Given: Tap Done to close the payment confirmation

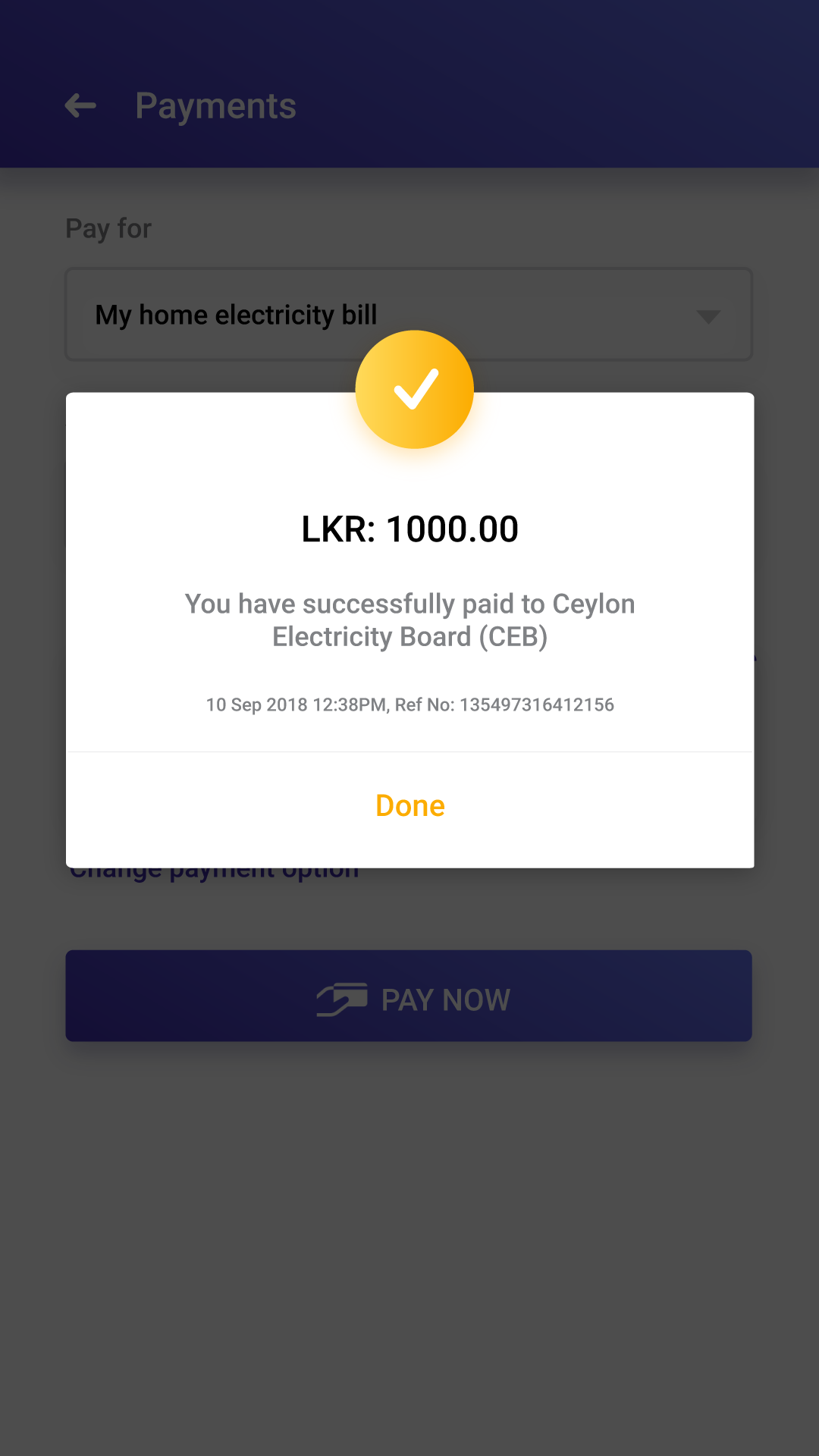Looking at the screenshot, I should pyautogui.click(x=409, y=806).
